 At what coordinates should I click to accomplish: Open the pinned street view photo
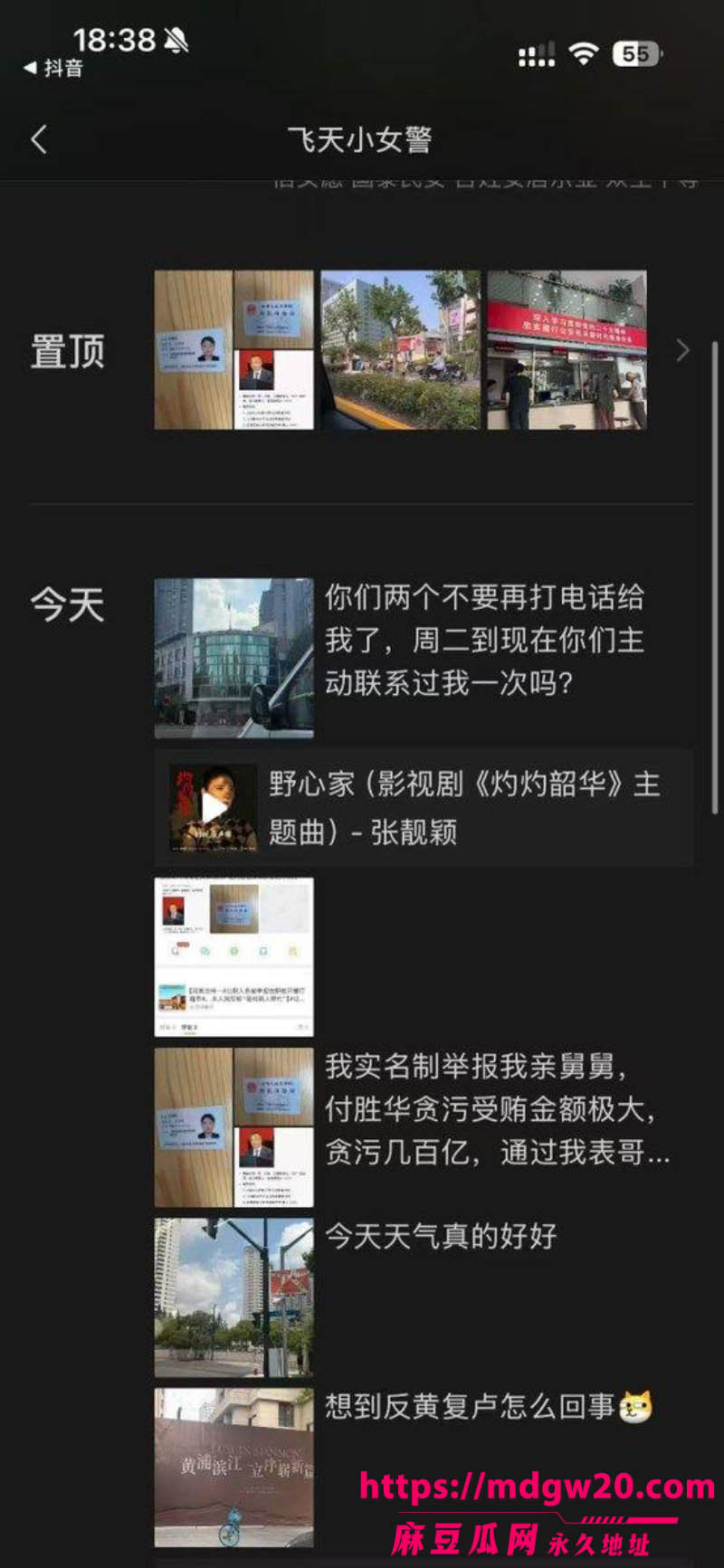[x=401, y=350]
